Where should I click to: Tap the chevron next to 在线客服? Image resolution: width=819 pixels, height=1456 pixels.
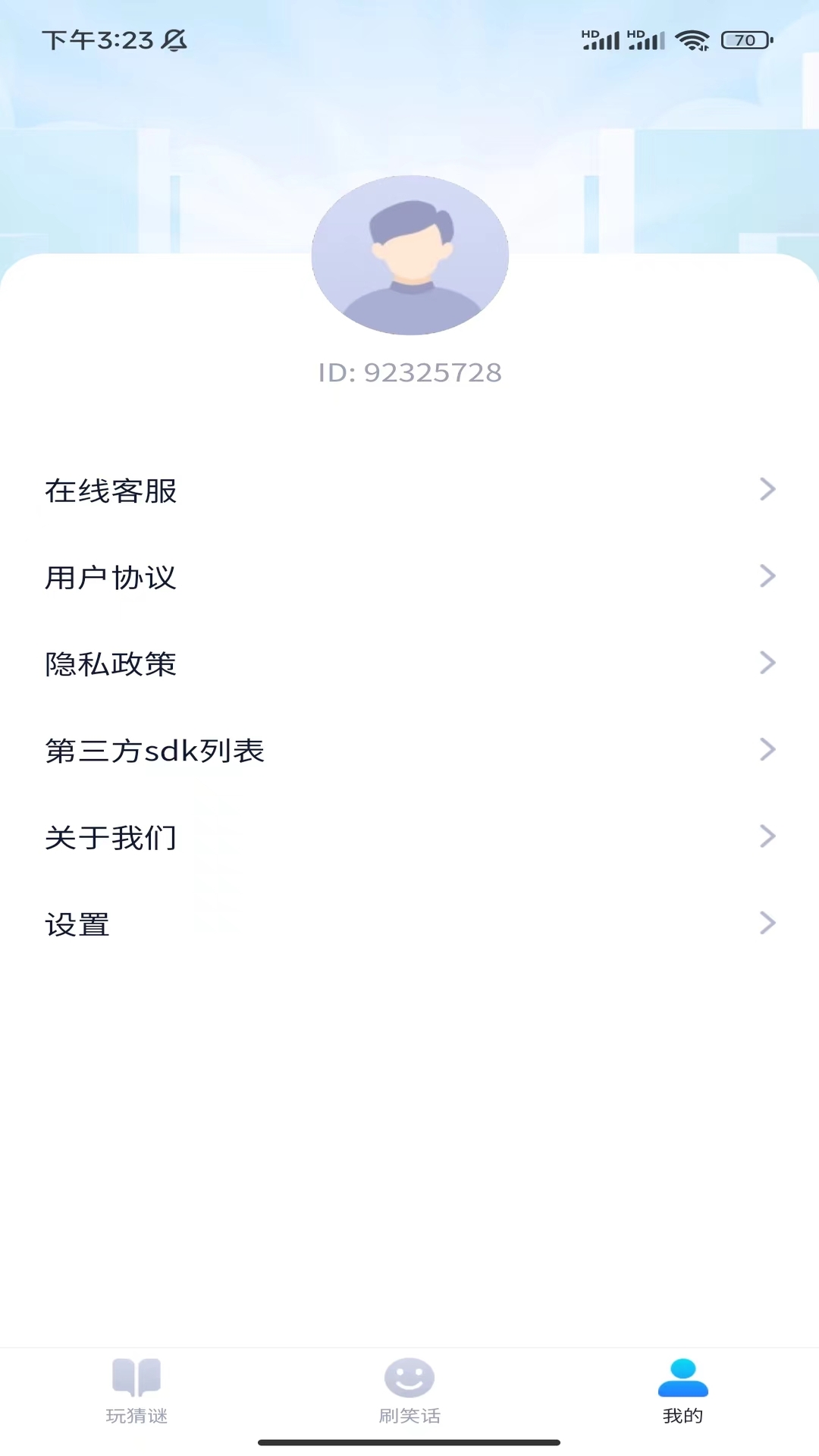pyautogui.click(x=767, y=490)
